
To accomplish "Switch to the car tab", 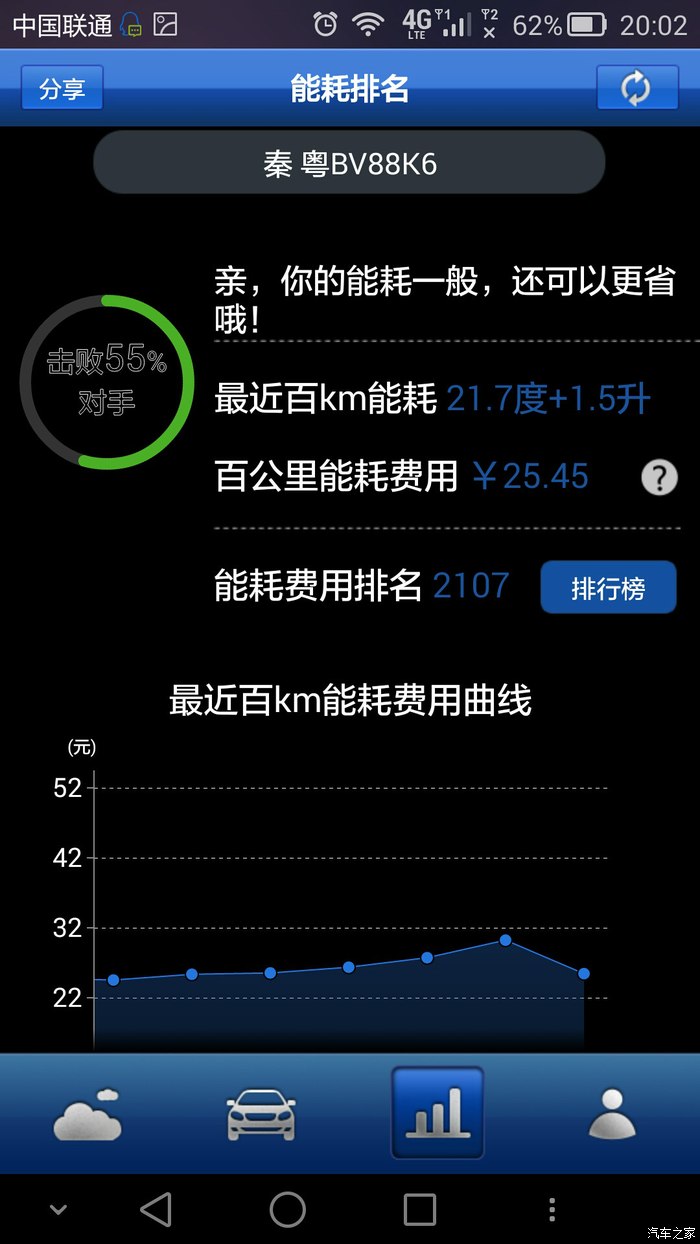I will (x=261, y=1114).
